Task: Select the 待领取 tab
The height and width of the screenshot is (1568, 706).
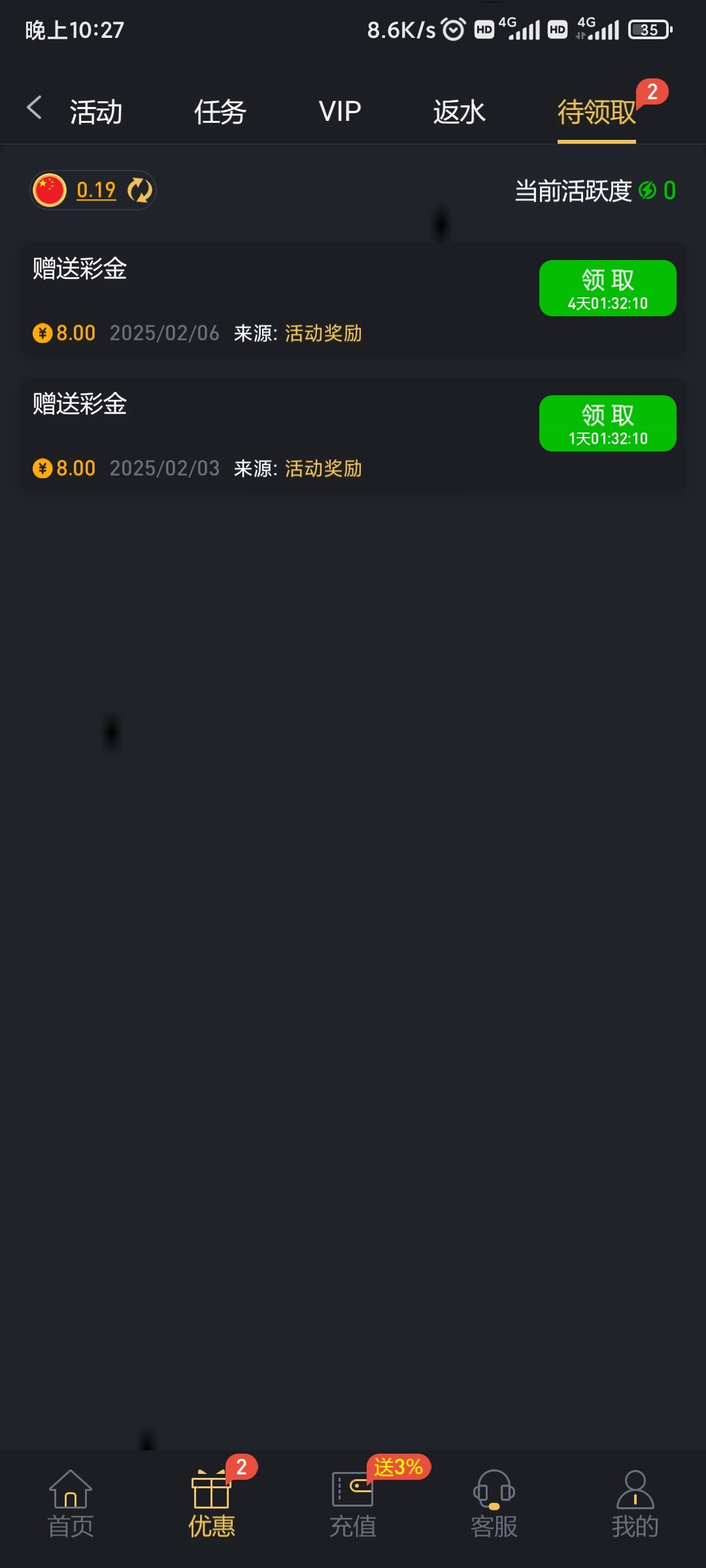Action: [596, 112]
